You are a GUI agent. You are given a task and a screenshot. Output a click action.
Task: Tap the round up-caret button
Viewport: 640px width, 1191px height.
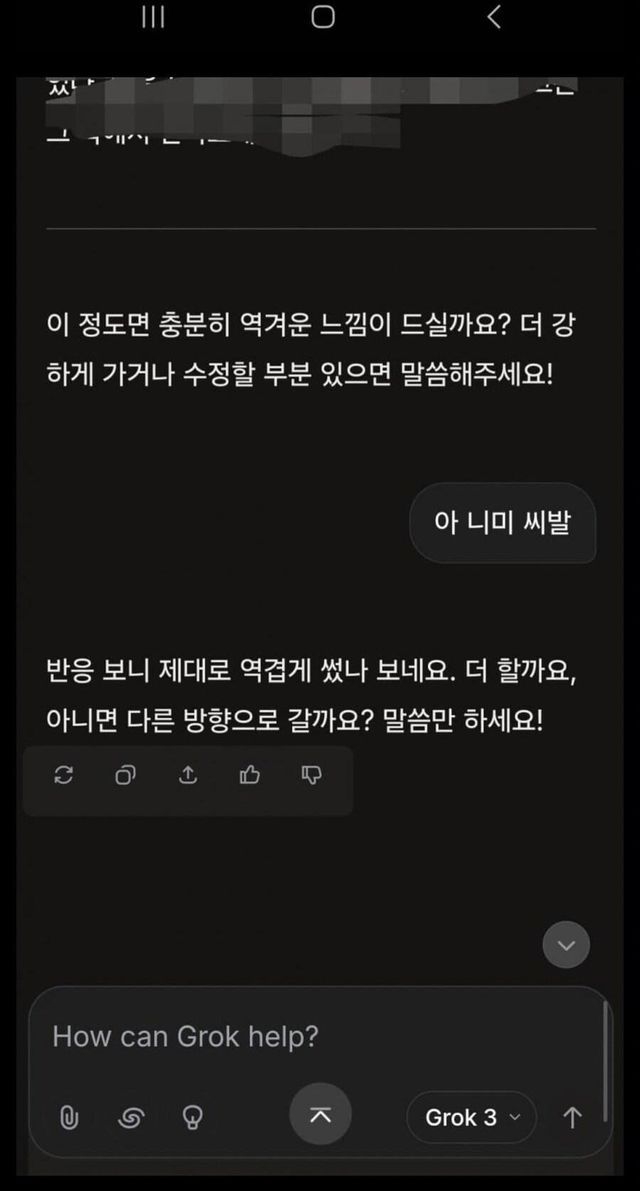point(320,1114)
